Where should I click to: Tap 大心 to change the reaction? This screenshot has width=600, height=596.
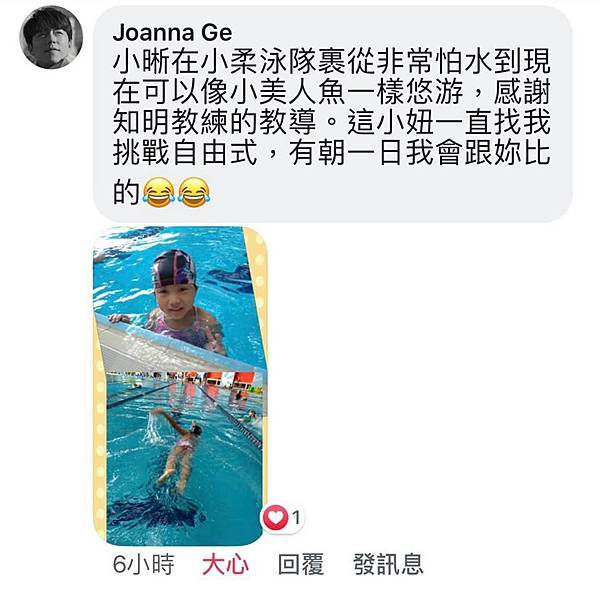pyautogui.click(x=225, y=565)
